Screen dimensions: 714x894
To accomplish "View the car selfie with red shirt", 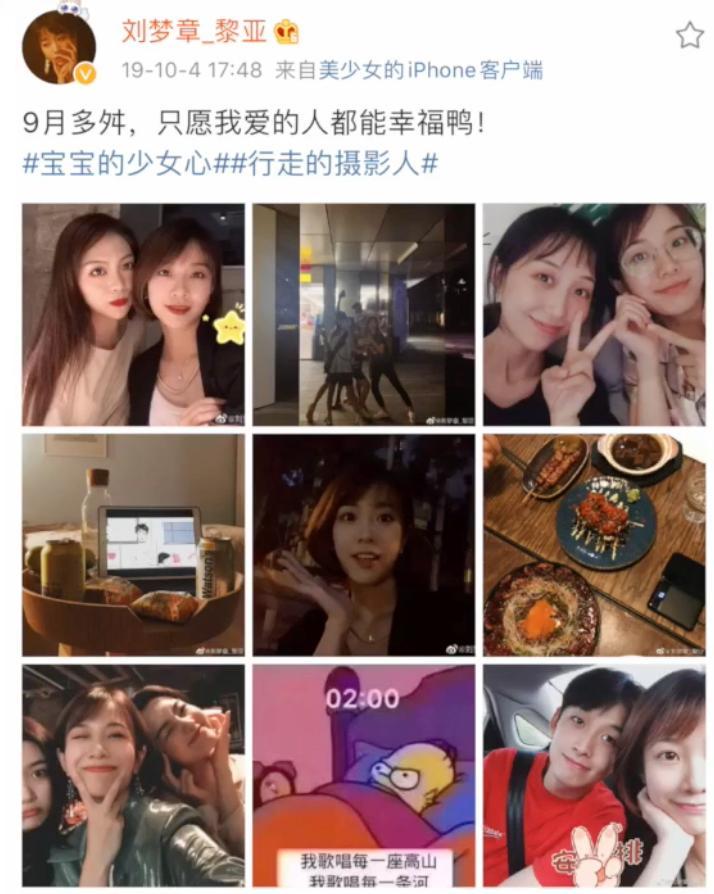I will (593, 775).
